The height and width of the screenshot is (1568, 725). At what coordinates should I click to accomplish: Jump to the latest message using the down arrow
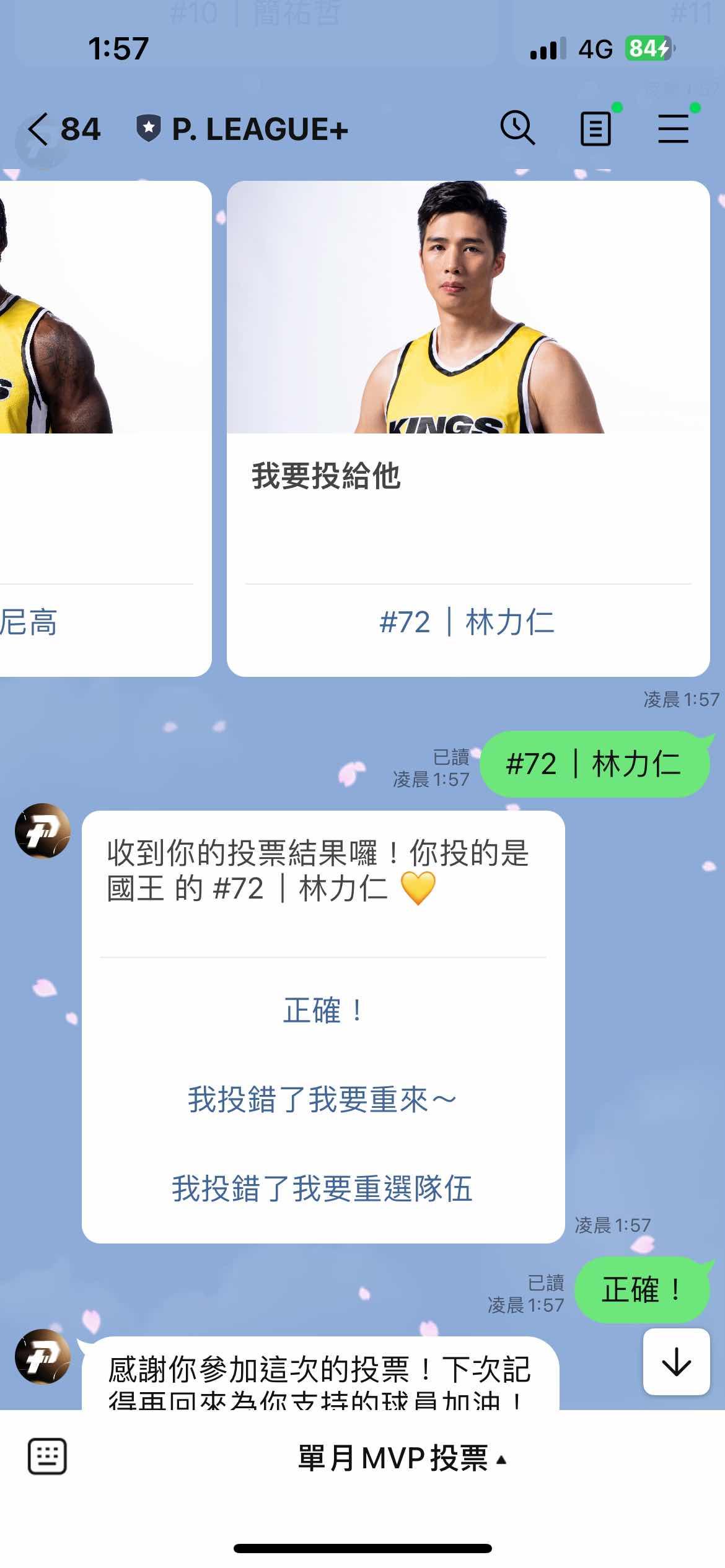676,1362
